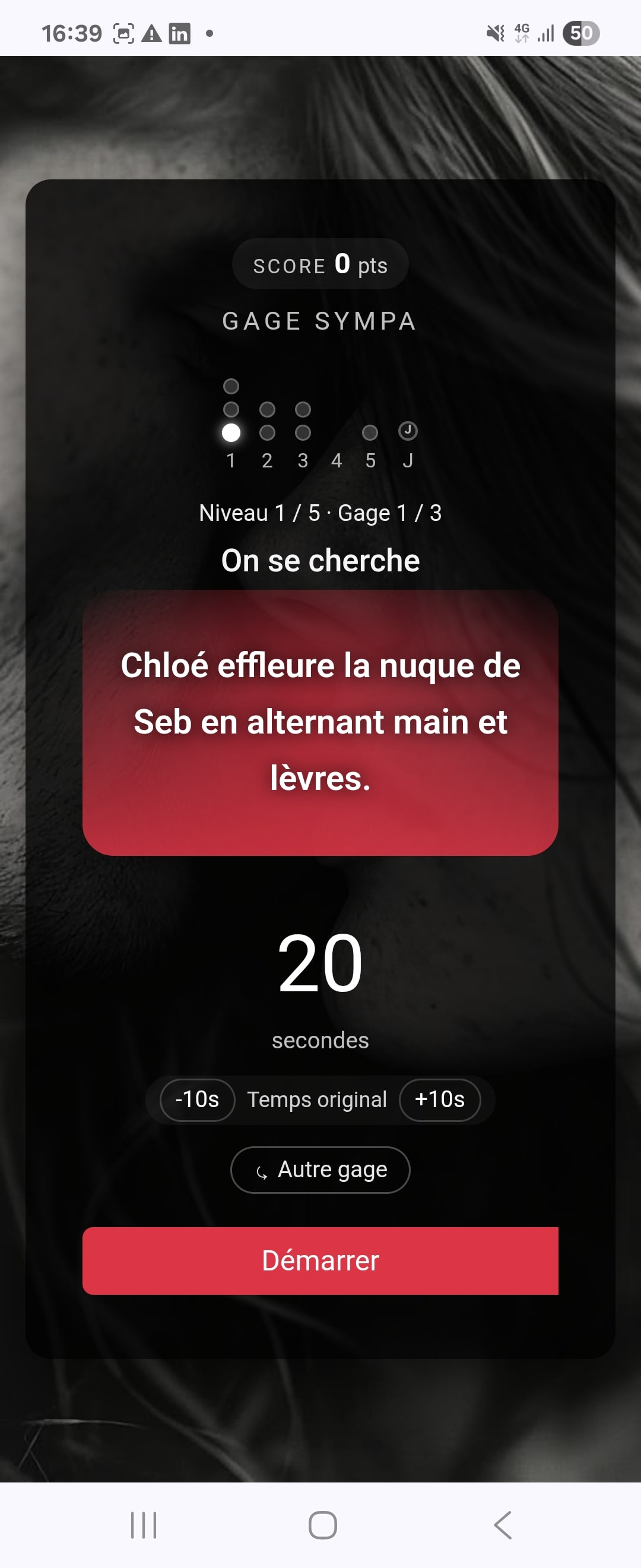Start the timer with Démarrer
Screen dimensions: 641x1568
(x=320, y=1260)
